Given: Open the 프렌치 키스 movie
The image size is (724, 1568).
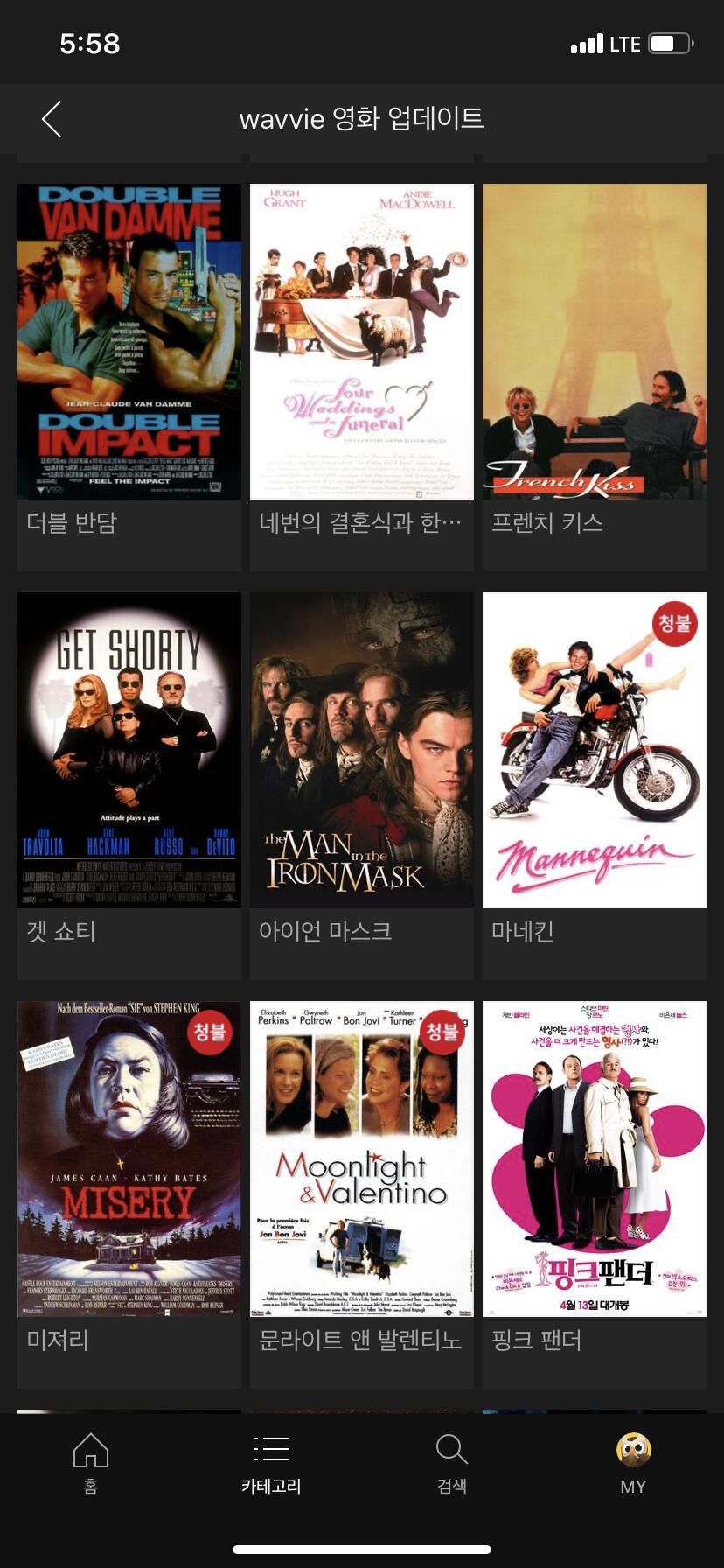Looking at the screenshot, I should pyautogui.click(x=595, y=377).
